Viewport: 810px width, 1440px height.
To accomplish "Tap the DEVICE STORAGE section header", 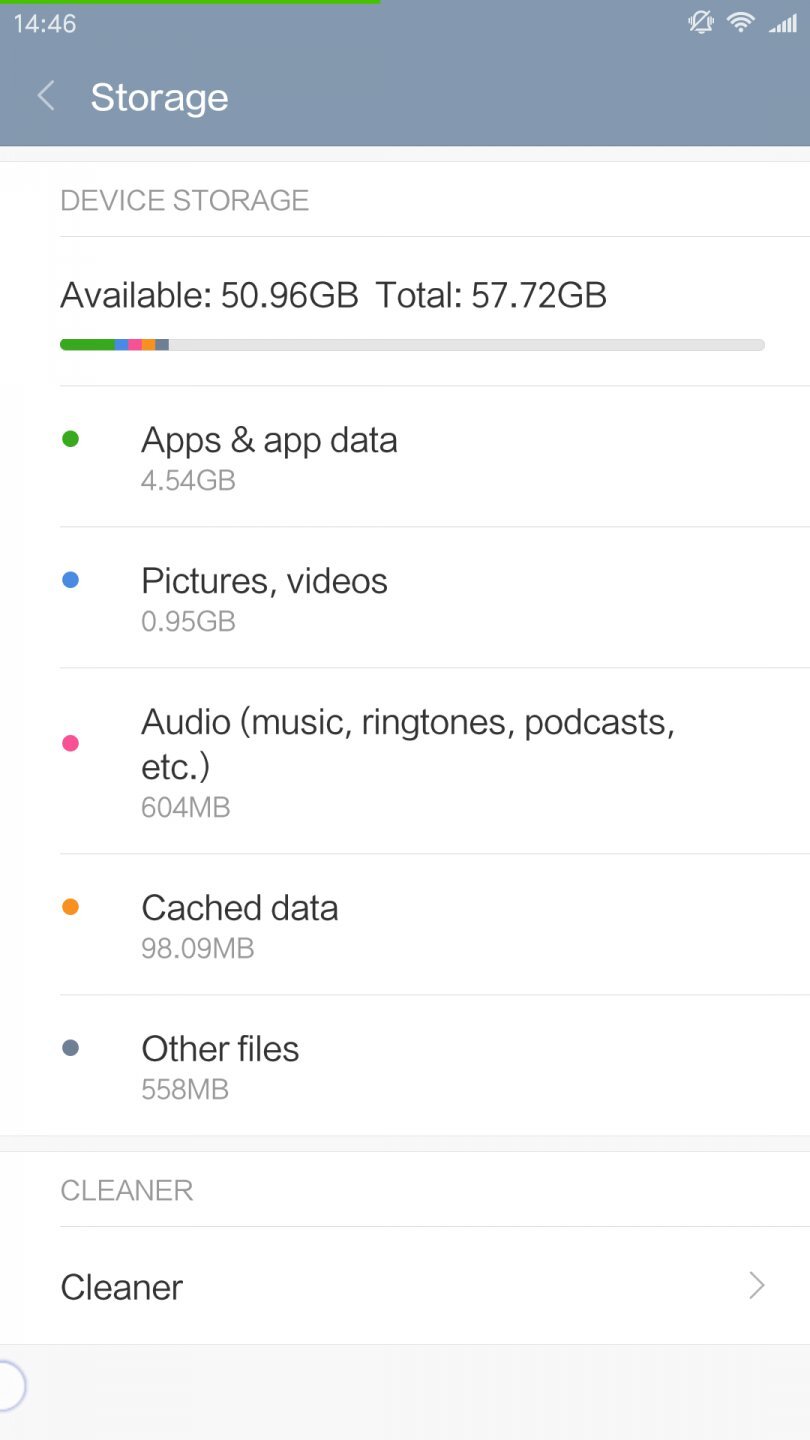I will (x=184, y=200).
